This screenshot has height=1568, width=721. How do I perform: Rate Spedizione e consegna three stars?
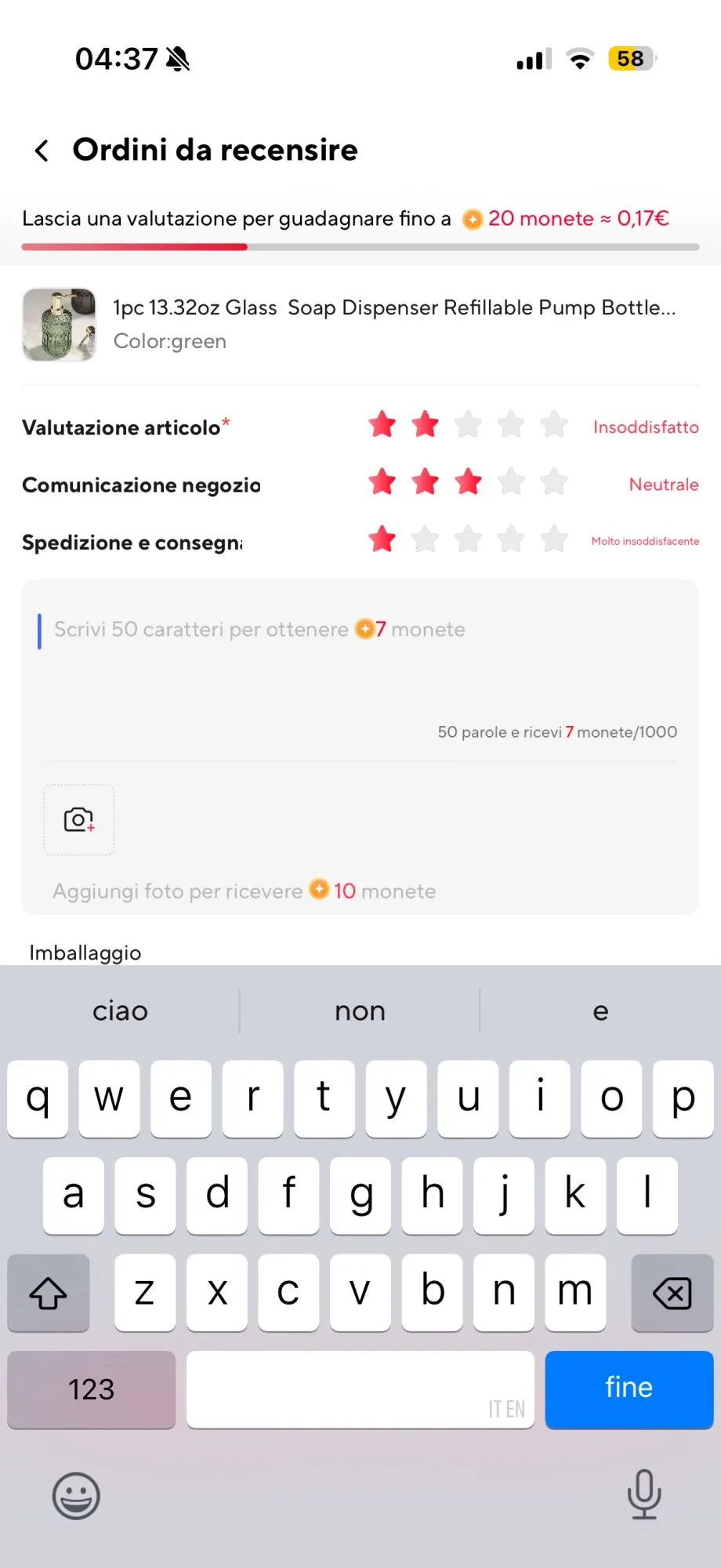click(468, 539)
